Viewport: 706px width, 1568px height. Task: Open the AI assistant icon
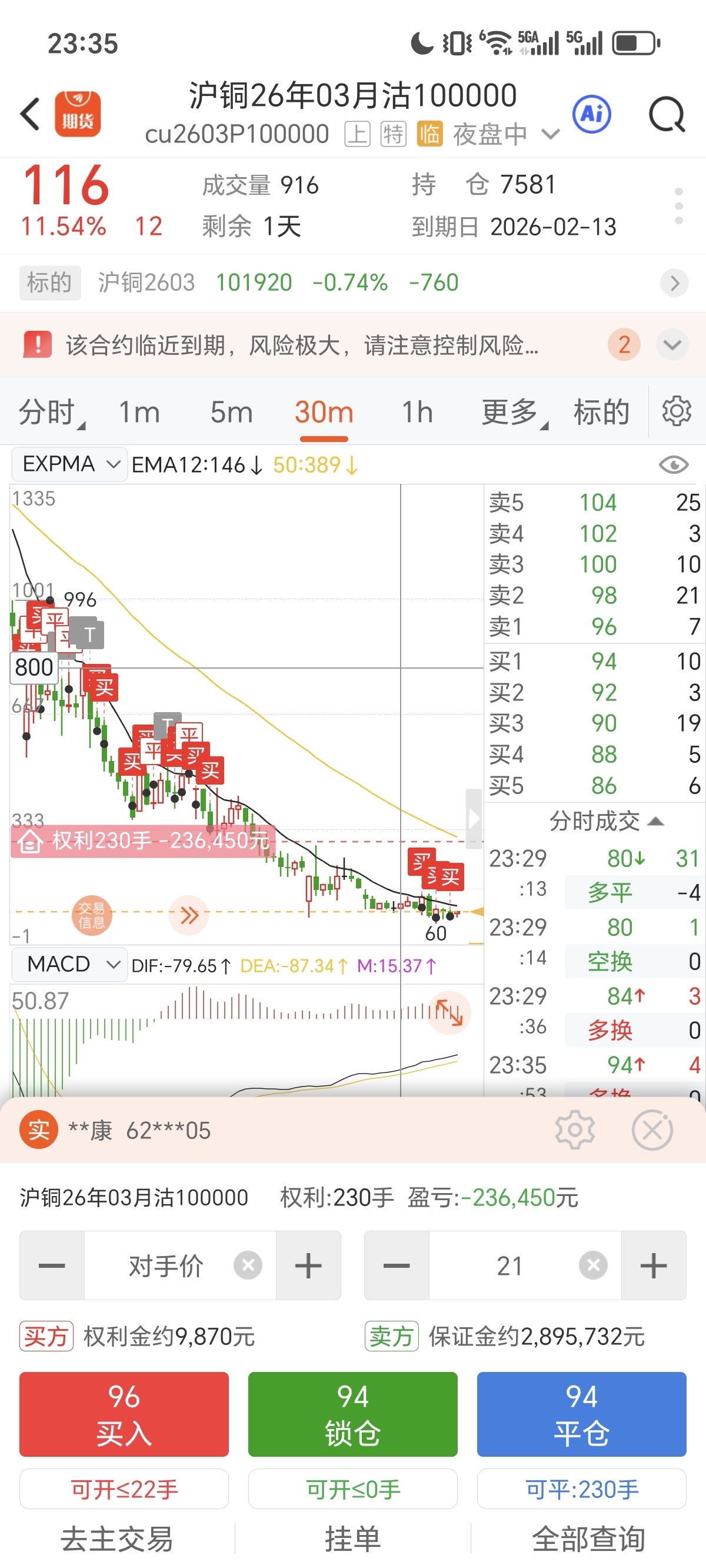(592, 114)
